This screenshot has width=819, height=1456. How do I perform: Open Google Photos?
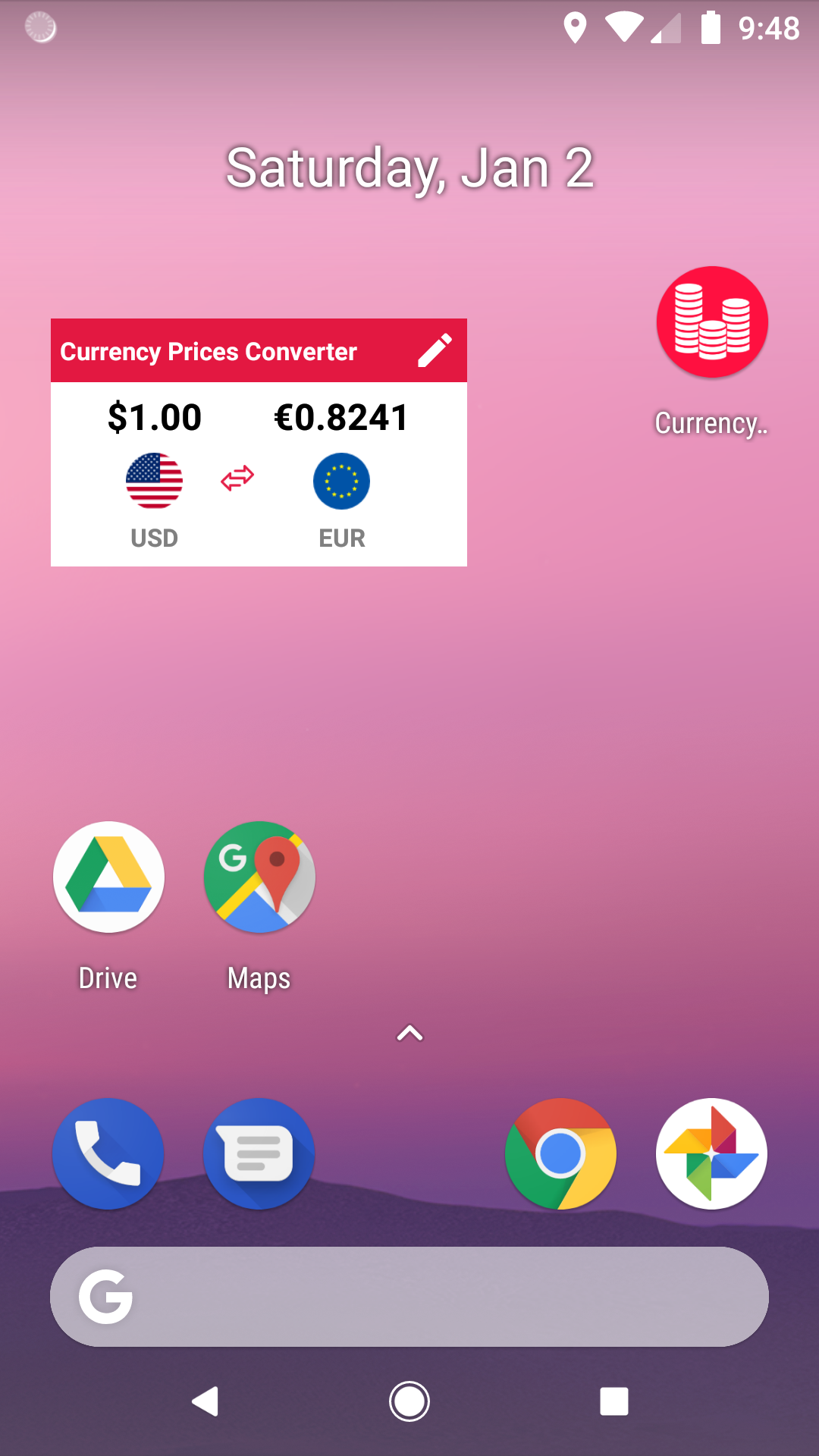pos(711,1153)
